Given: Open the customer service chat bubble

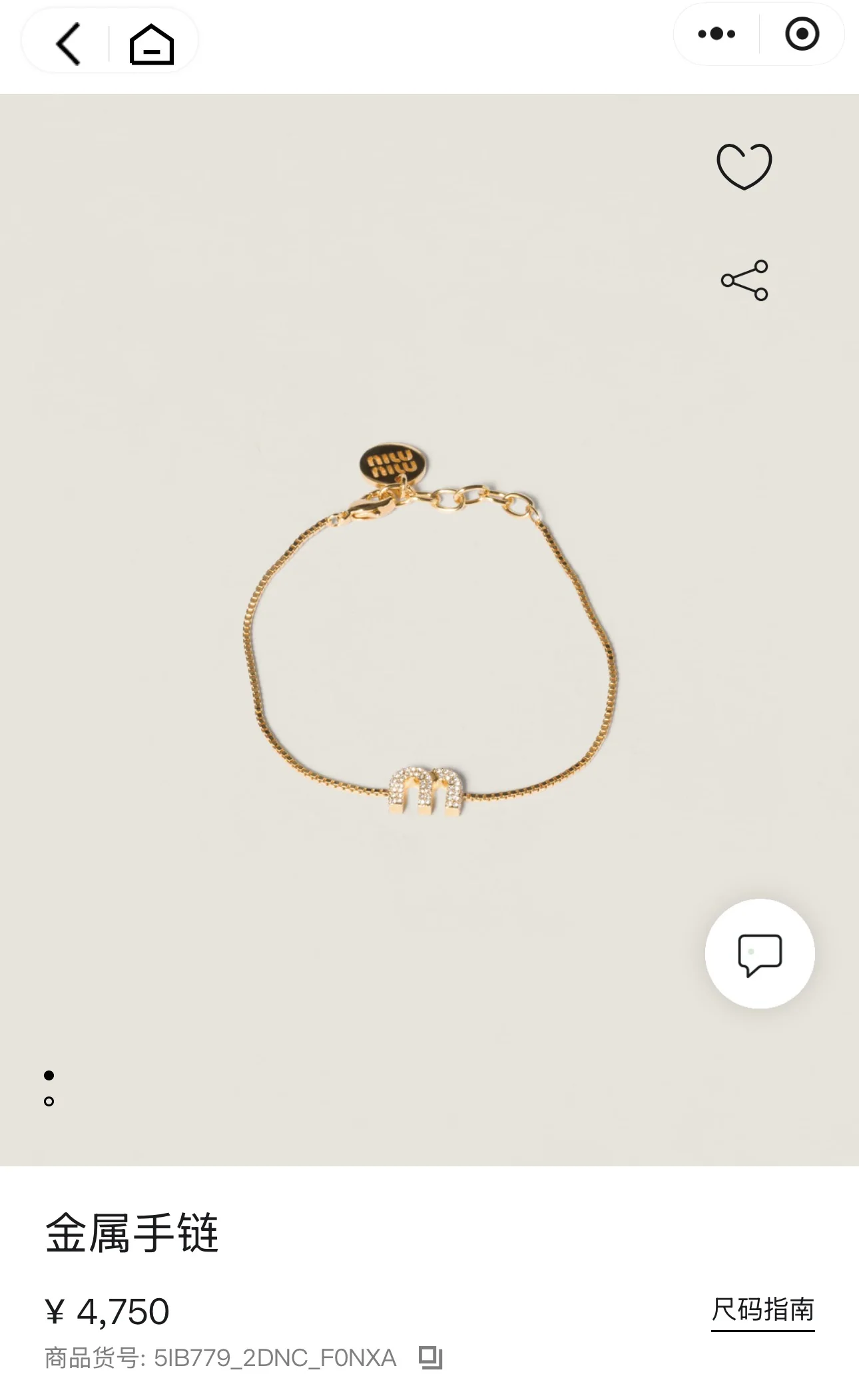Looking at the screenshot, I should point(760,953).
